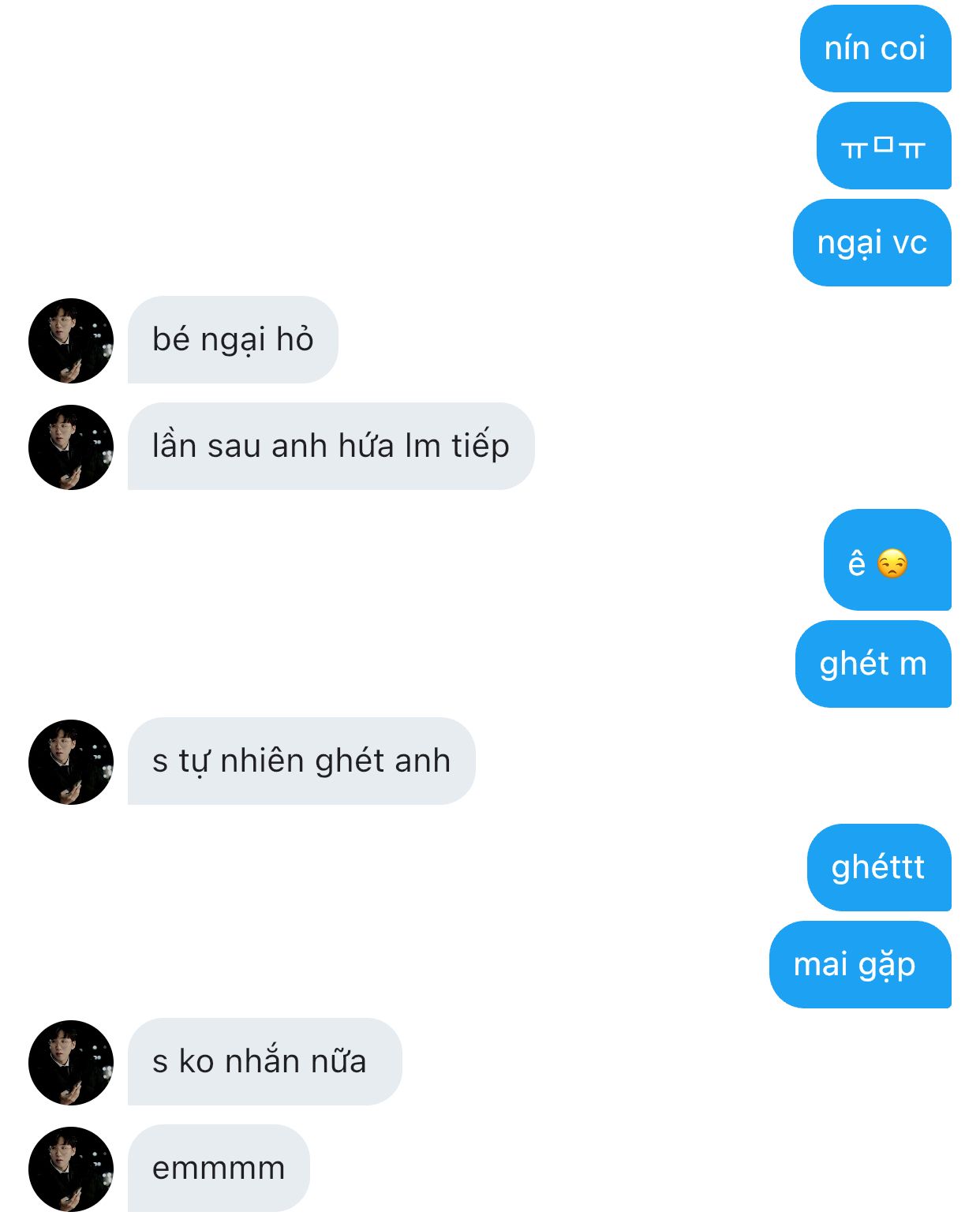Viewport: 980px width, 1223px height.
Task: Open avatar beside the "emmmm" message
Action: [x=71, y=1169]
